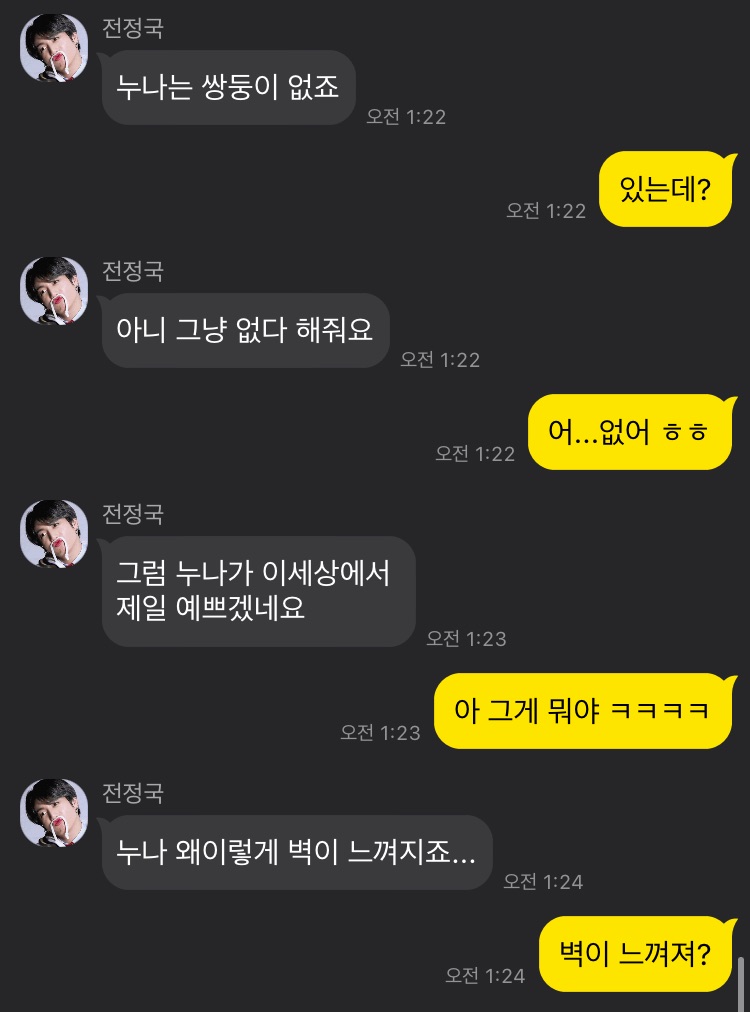Open 전정국's profile picture beside '누나는 쌍둥이 없죠'
This screenshot has height=1012, width=750.
54,48
